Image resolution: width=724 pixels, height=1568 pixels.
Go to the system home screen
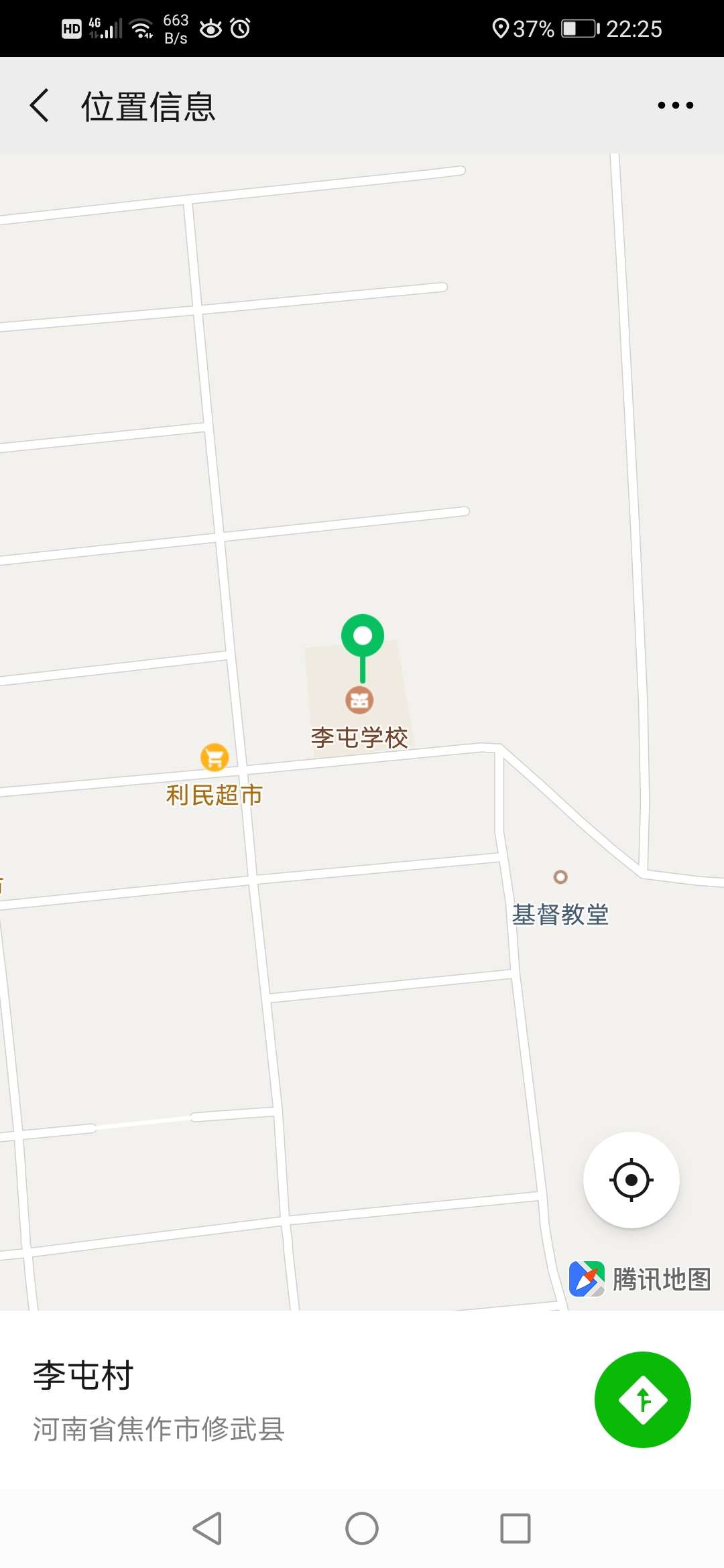point(362,1528)
